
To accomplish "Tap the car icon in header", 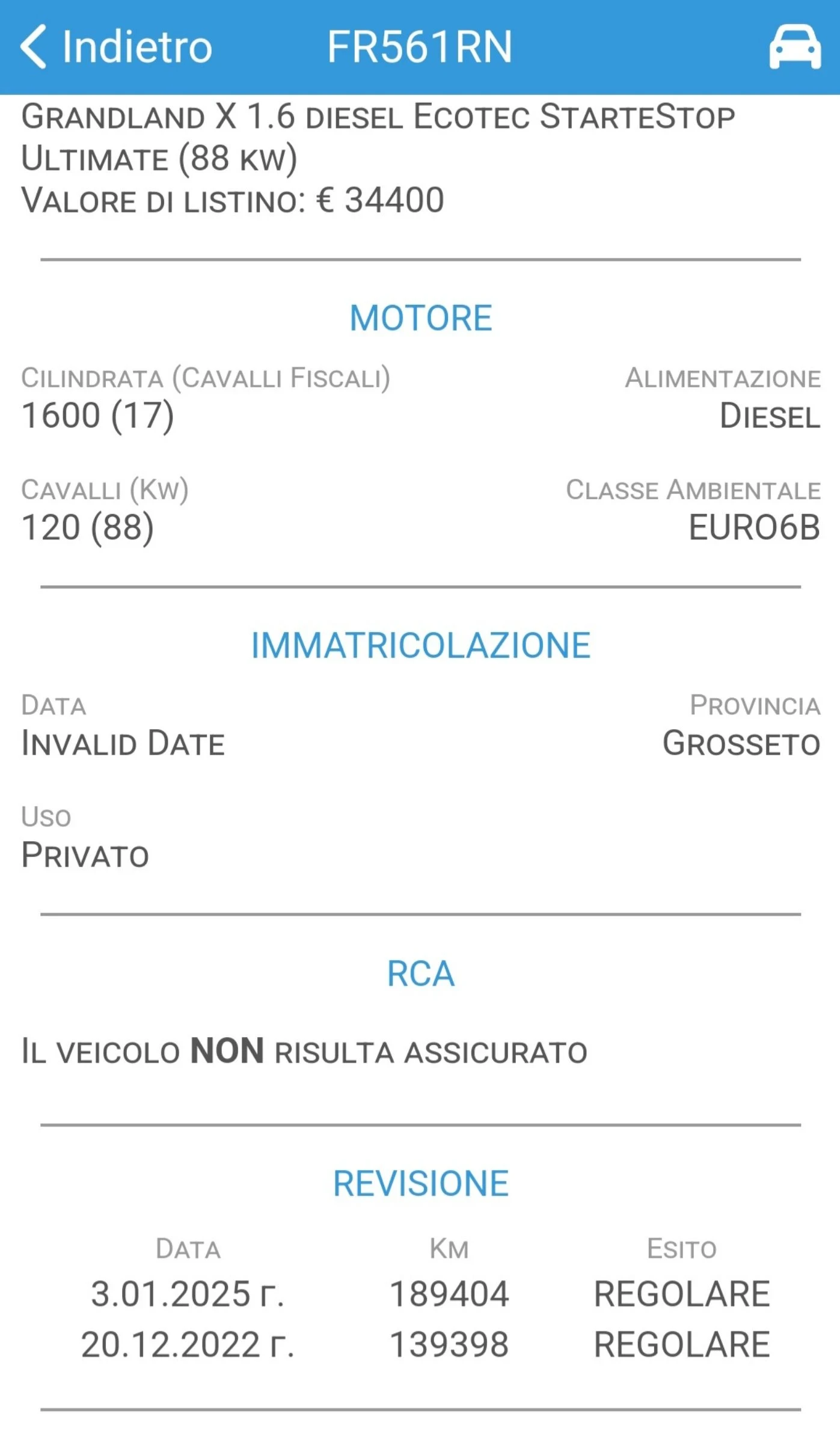I will [x=794, y=47].
